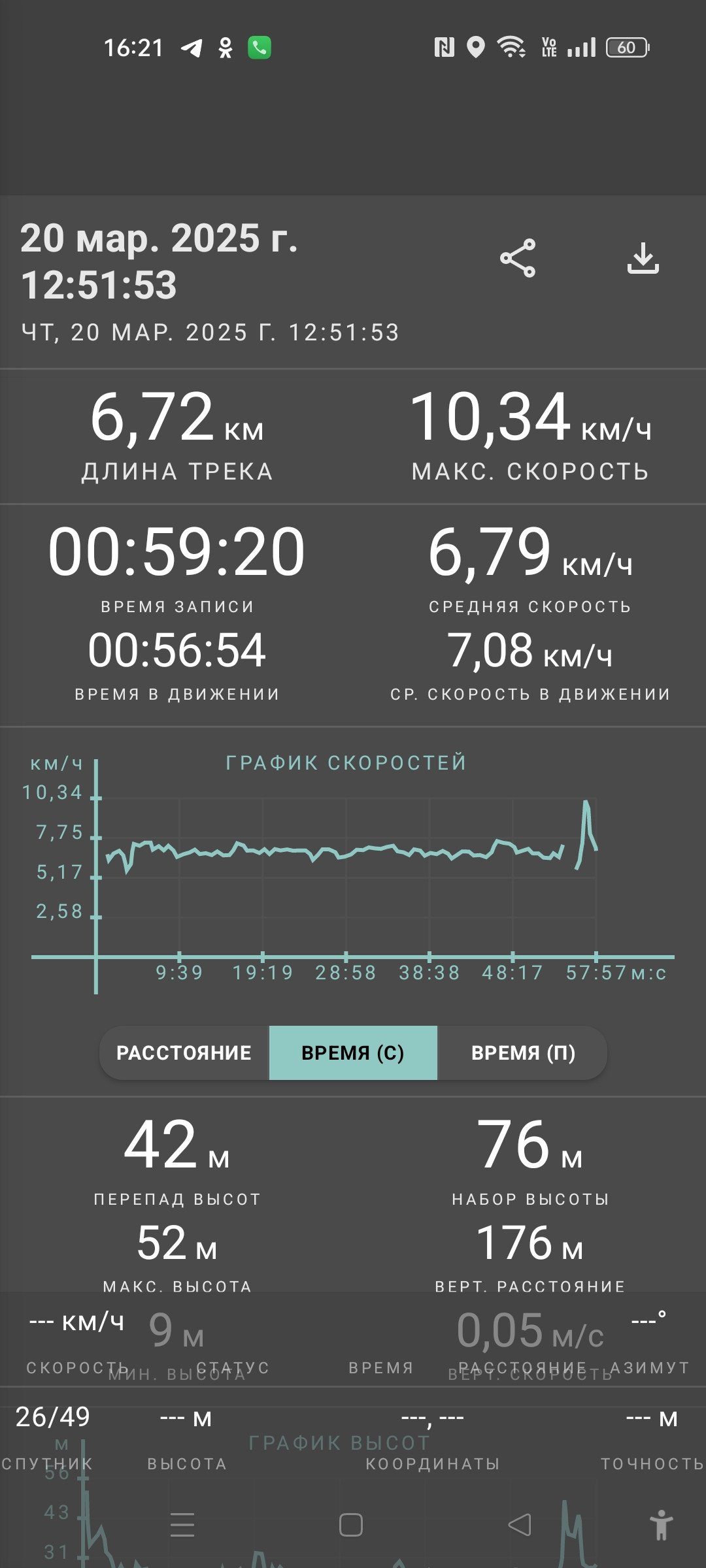Open the recent apps menu button
Viewport: 706px width, 1568px height.
(x=182, y=1526)
